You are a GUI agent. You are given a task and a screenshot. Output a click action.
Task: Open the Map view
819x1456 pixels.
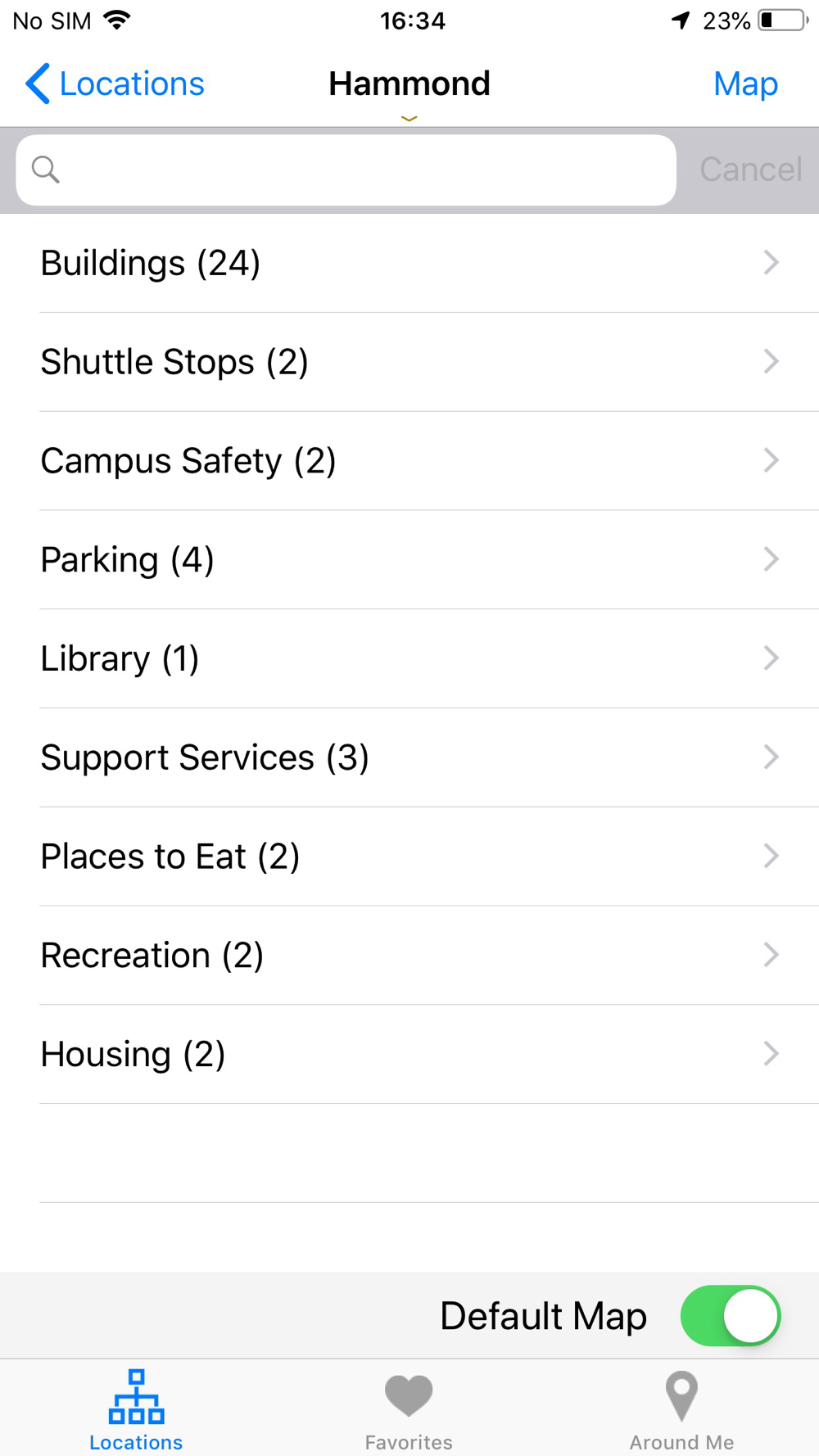tap(745, 84)
